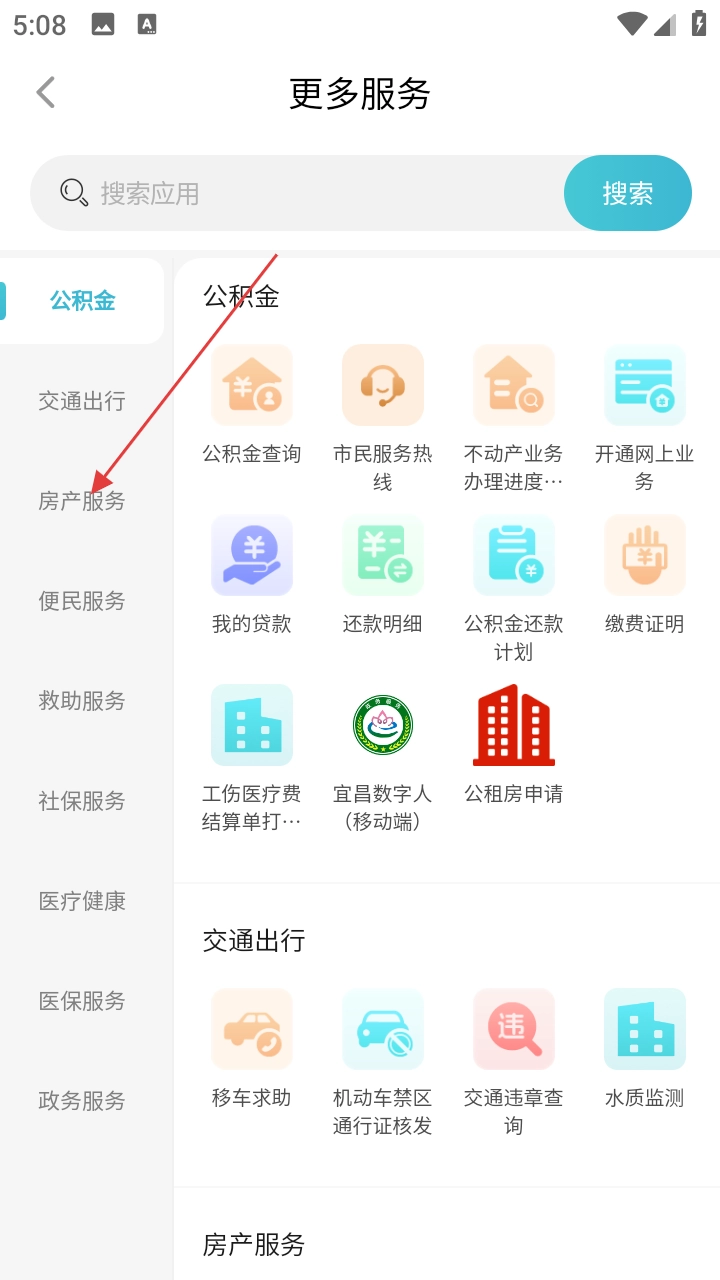720x1280 pixels.
Task: Open the 便民服务 category
Action: [82, 601]
